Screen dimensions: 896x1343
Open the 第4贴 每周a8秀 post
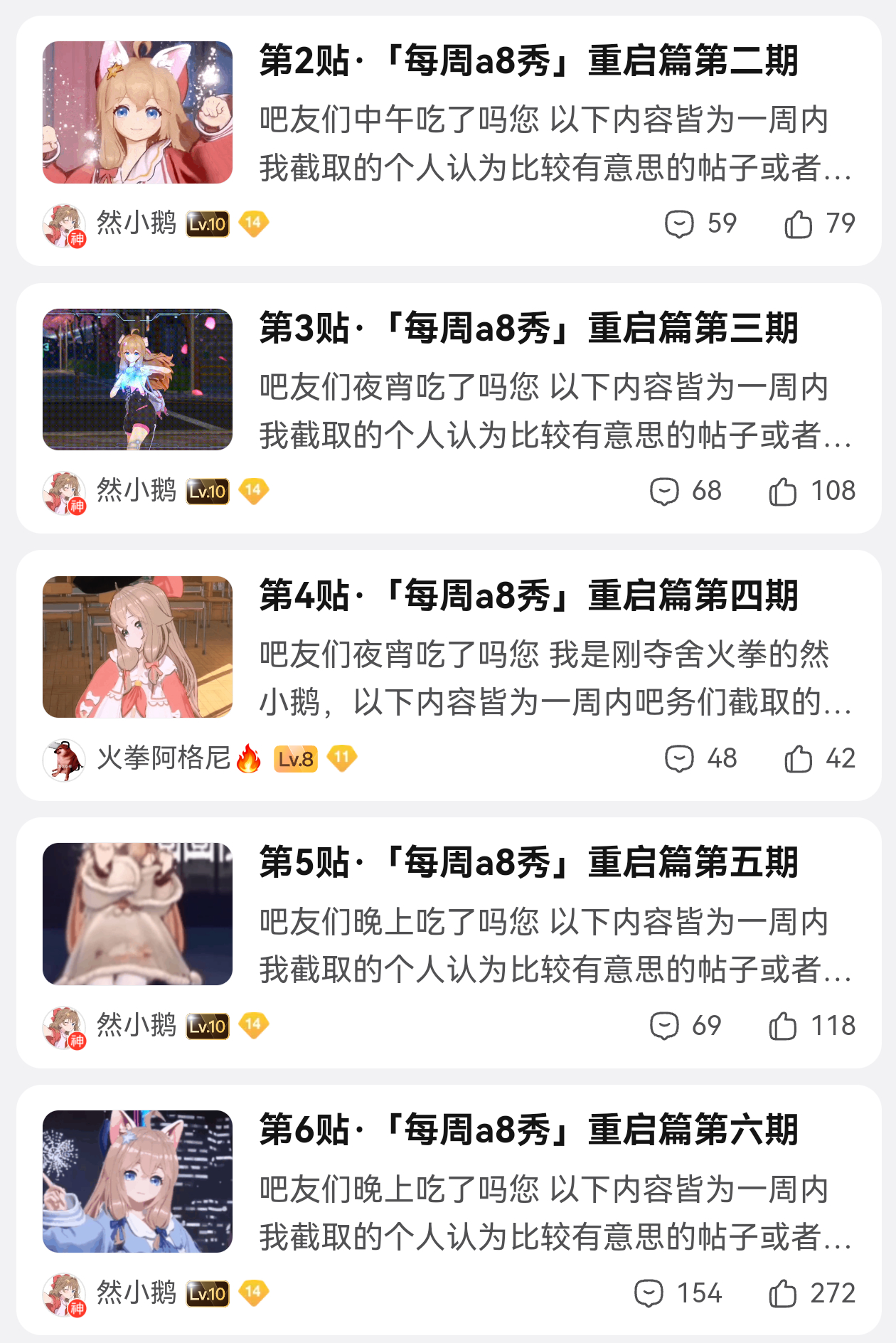(528, 595)
